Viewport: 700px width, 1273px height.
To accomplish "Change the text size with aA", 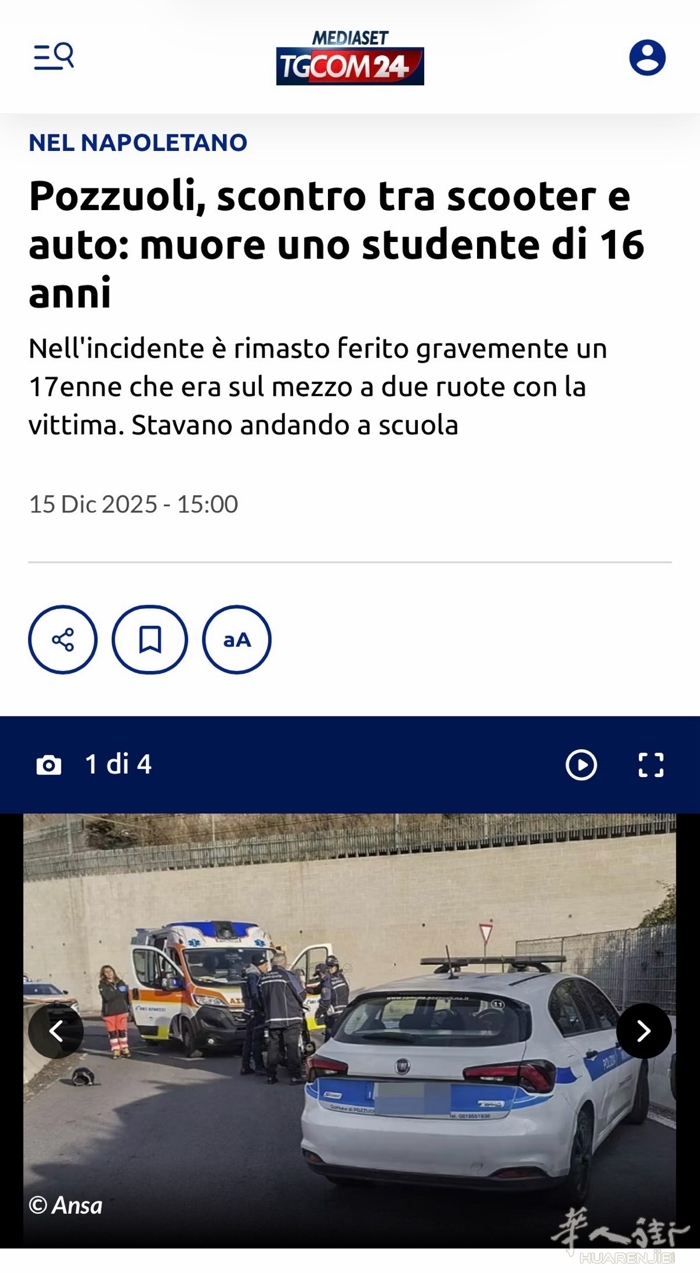I will (237, 639).
